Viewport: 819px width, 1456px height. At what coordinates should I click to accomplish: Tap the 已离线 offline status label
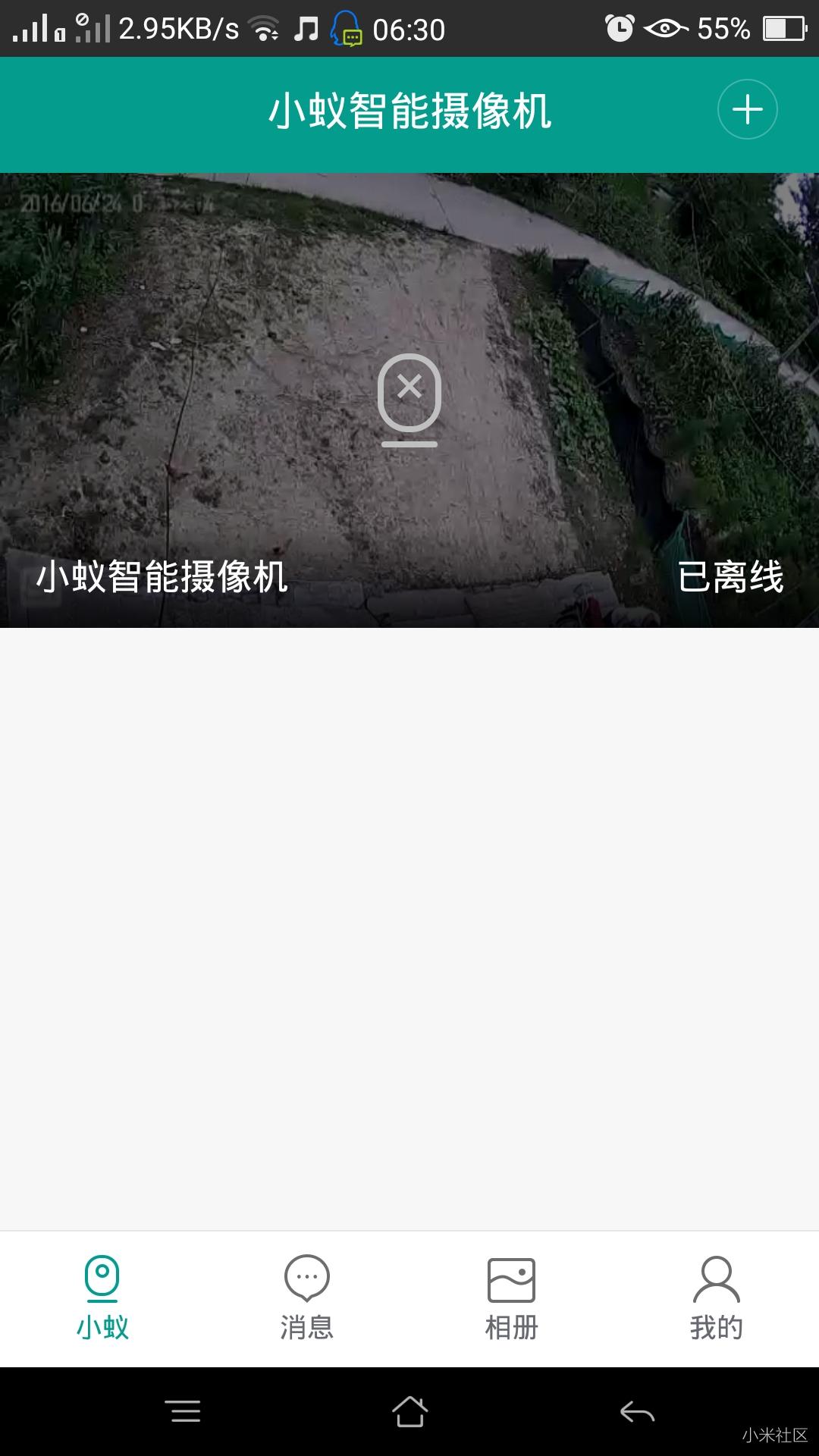(x=731, y=580)
